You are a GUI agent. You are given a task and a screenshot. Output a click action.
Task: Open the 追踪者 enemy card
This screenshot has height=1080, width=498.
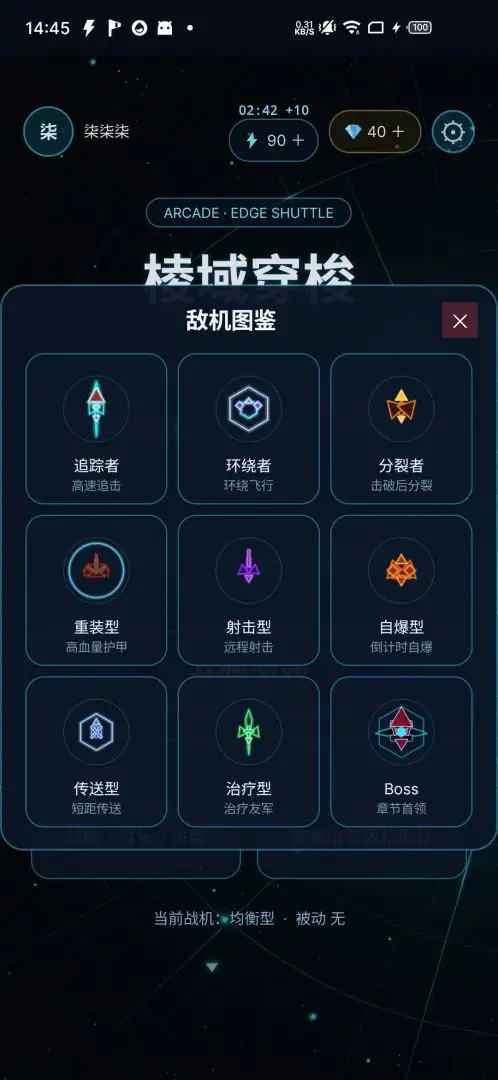[x=96, y=428]
